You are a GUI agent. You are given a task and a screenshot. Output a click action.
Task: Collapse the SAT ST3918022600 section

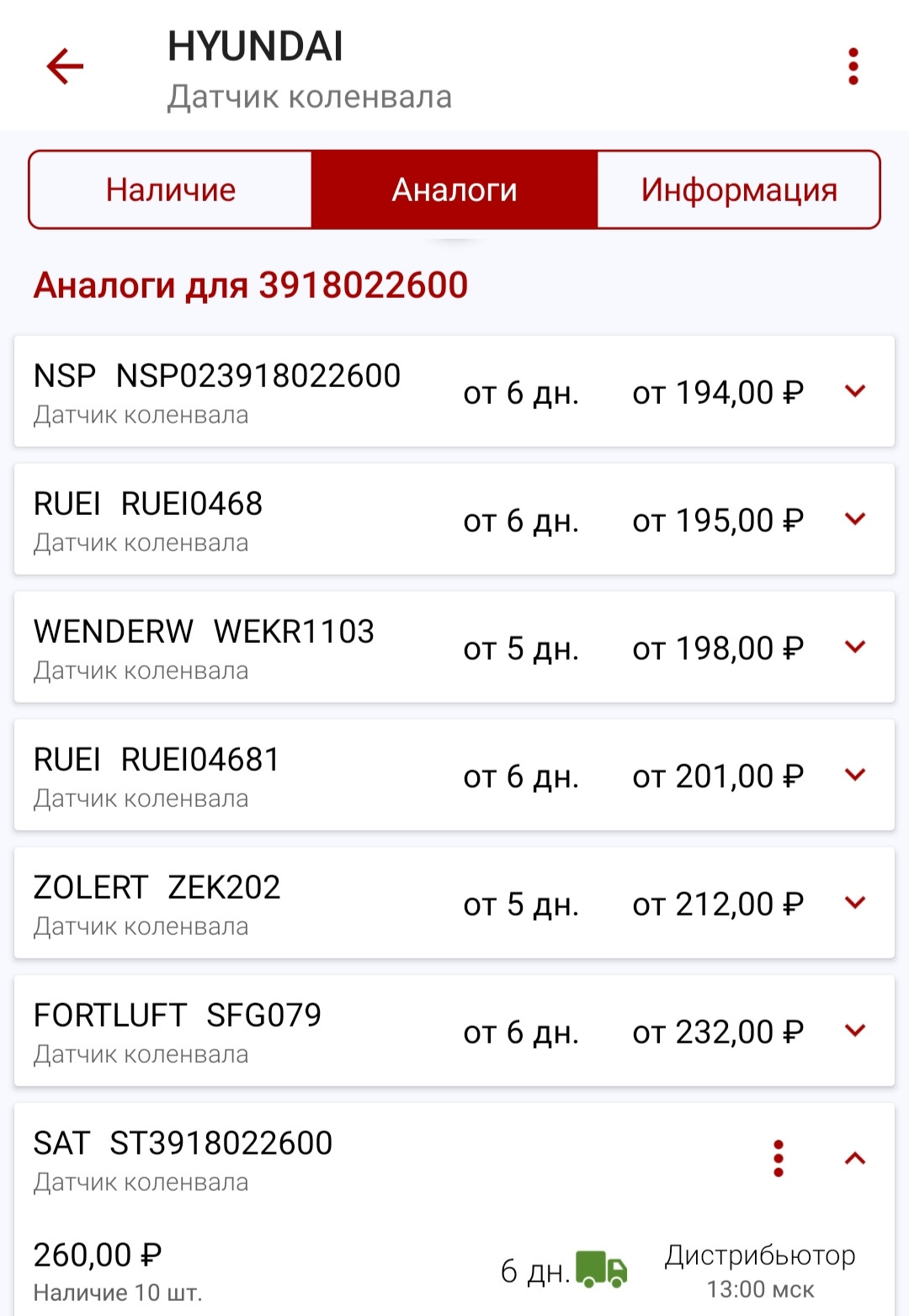pos(855,1159)
